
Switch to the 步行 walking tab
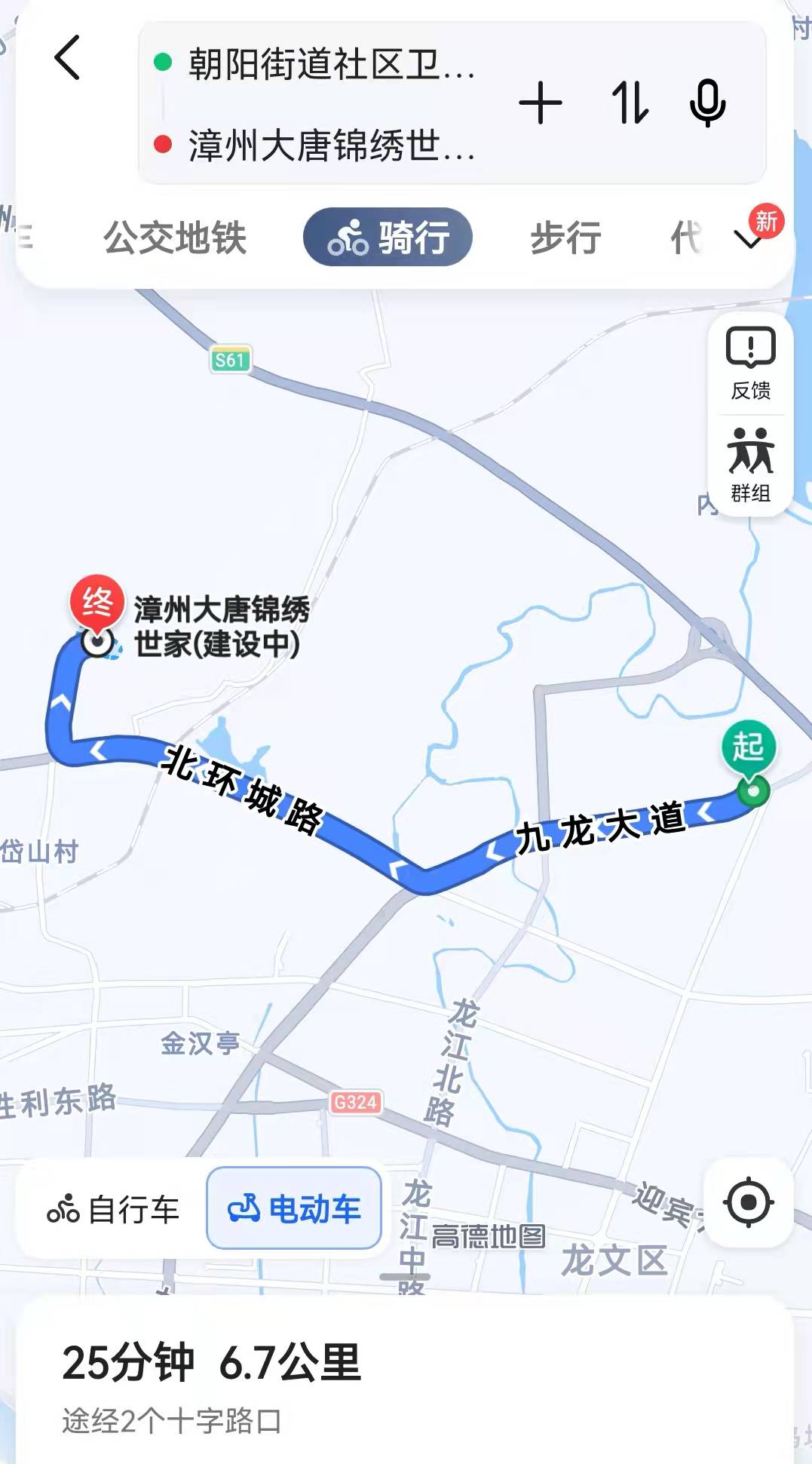coord(565,238)
